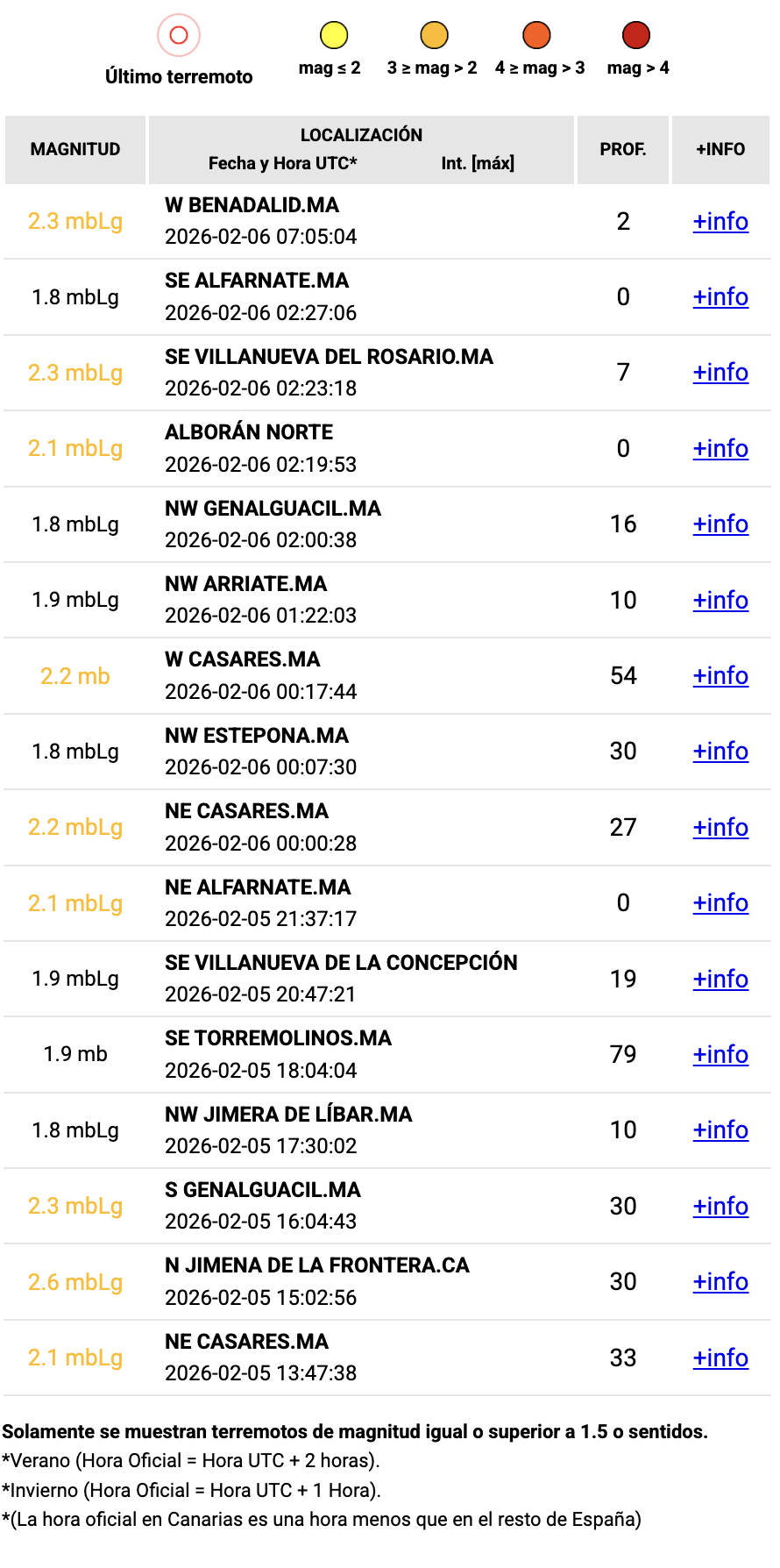The width and height of the screenshot is (780, 1568).
Task: See +info for SE VILLANUEVA DE LA CONCEPCIÓN
Action: (720, 980)
